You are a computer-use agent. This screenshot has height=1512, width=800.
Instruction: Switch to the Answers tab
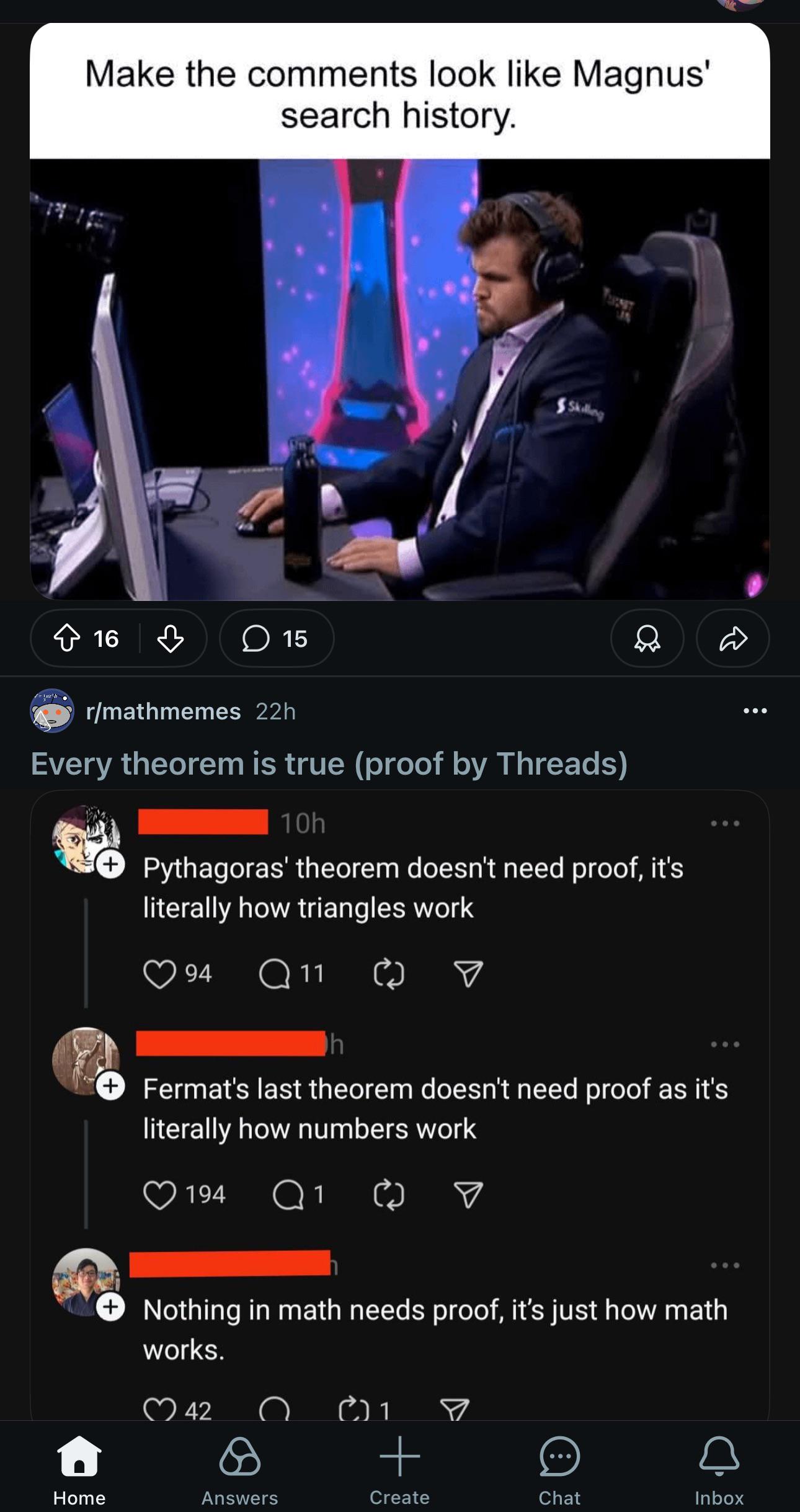click(239, 1469)
